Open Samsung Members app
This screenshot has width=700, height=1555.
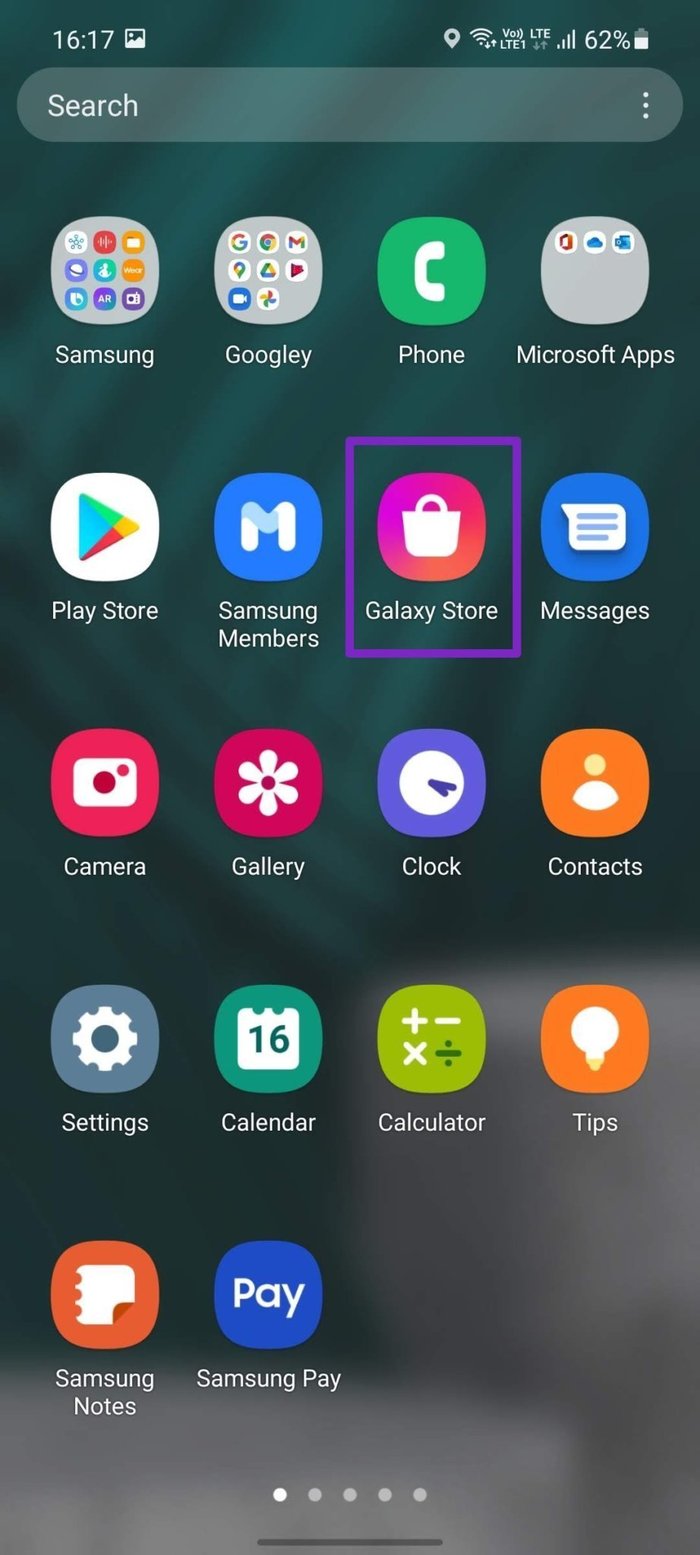point(268,527)
